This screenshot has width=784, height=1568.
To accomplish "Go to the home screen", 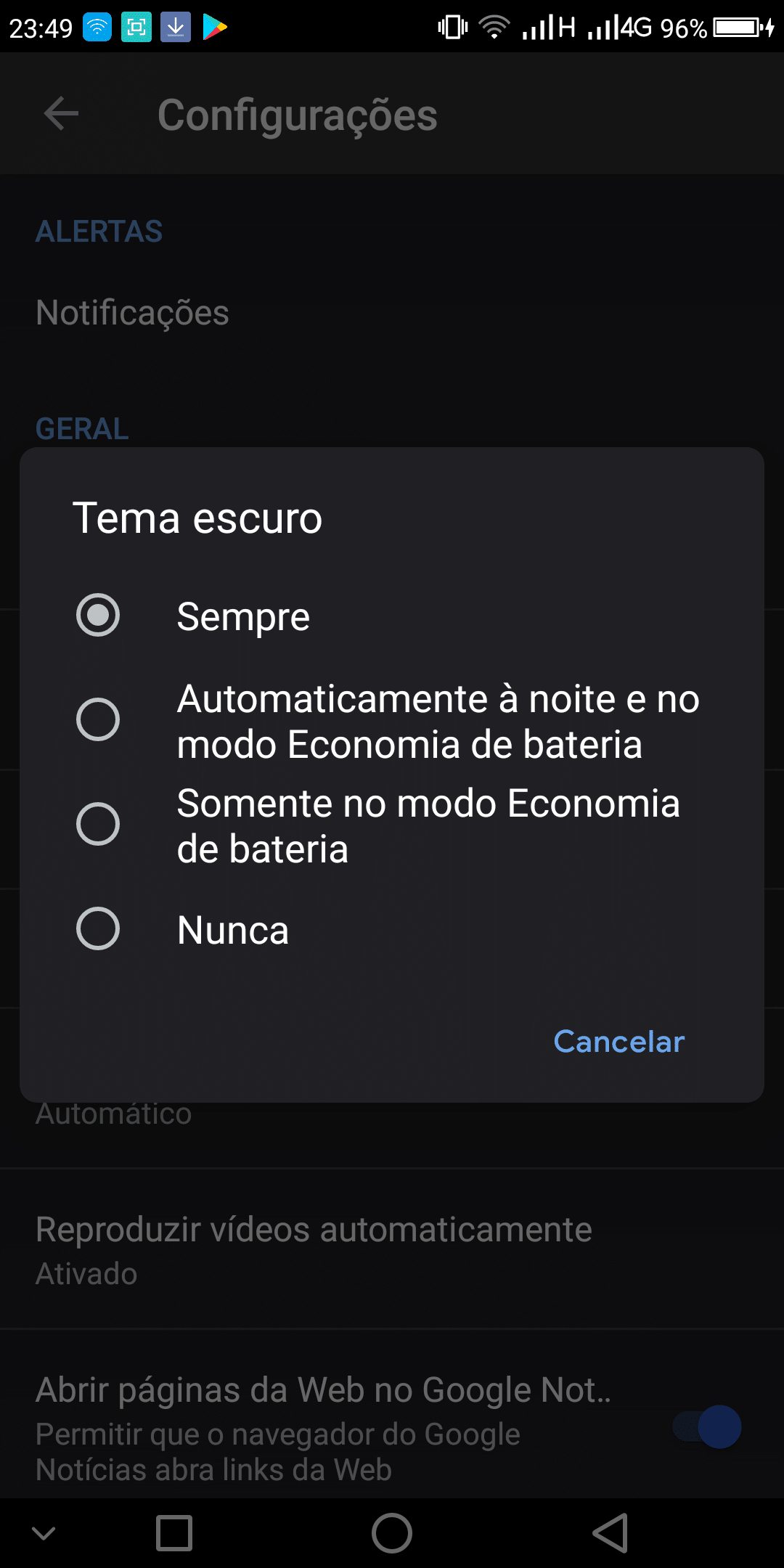I will pos(392,1533).
